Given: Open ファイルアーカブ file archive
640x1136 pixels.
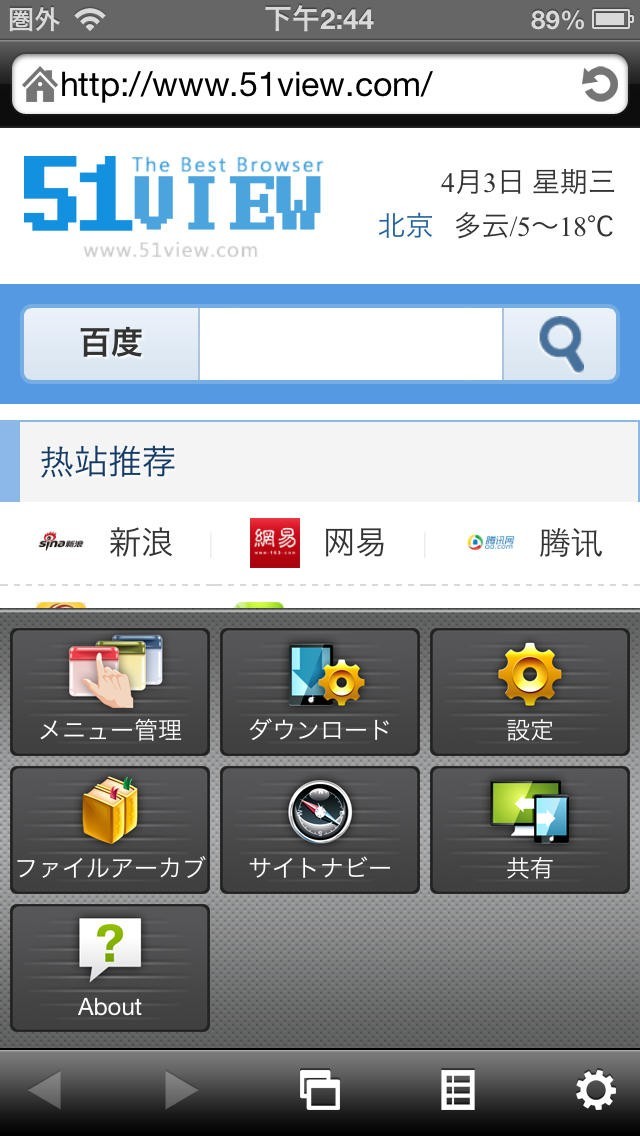Looking at the screenshot, I should 110,830.
